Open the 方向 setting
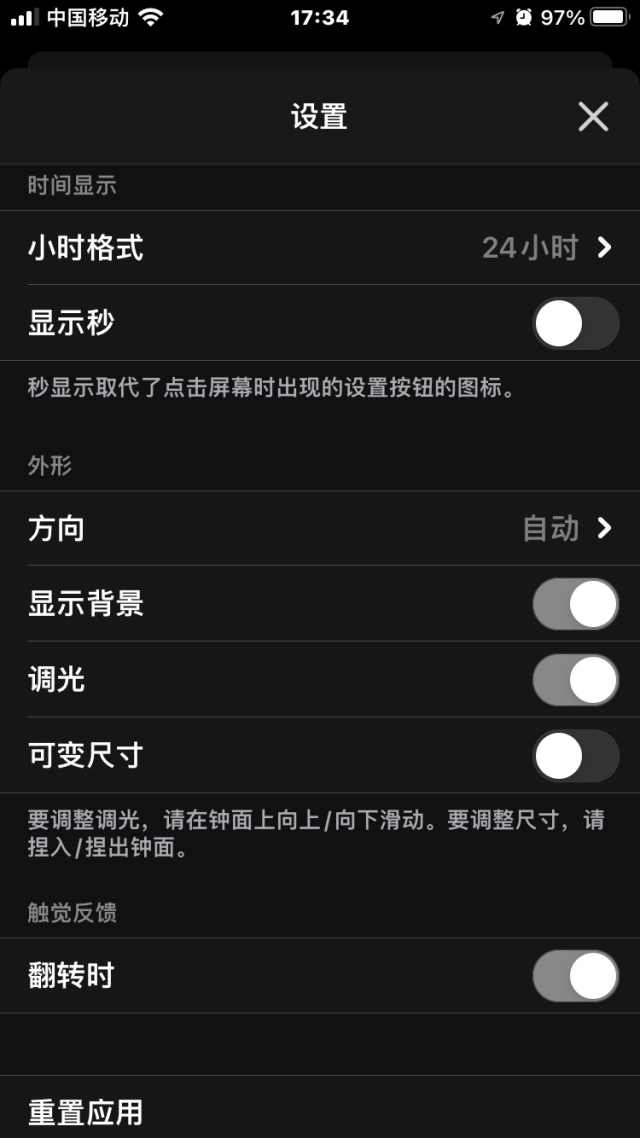The image size is (640, 1138). [320, 529]
